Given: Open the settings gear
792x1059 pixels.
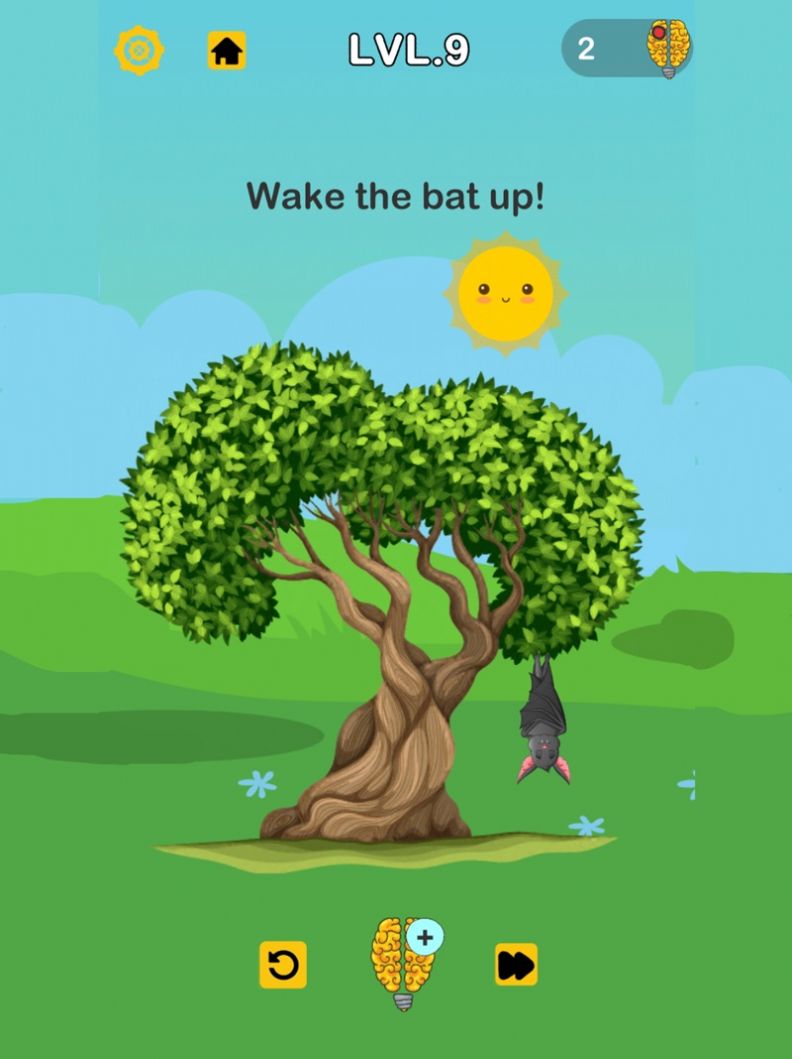Looking at the screenshot, I should point(138,50).
